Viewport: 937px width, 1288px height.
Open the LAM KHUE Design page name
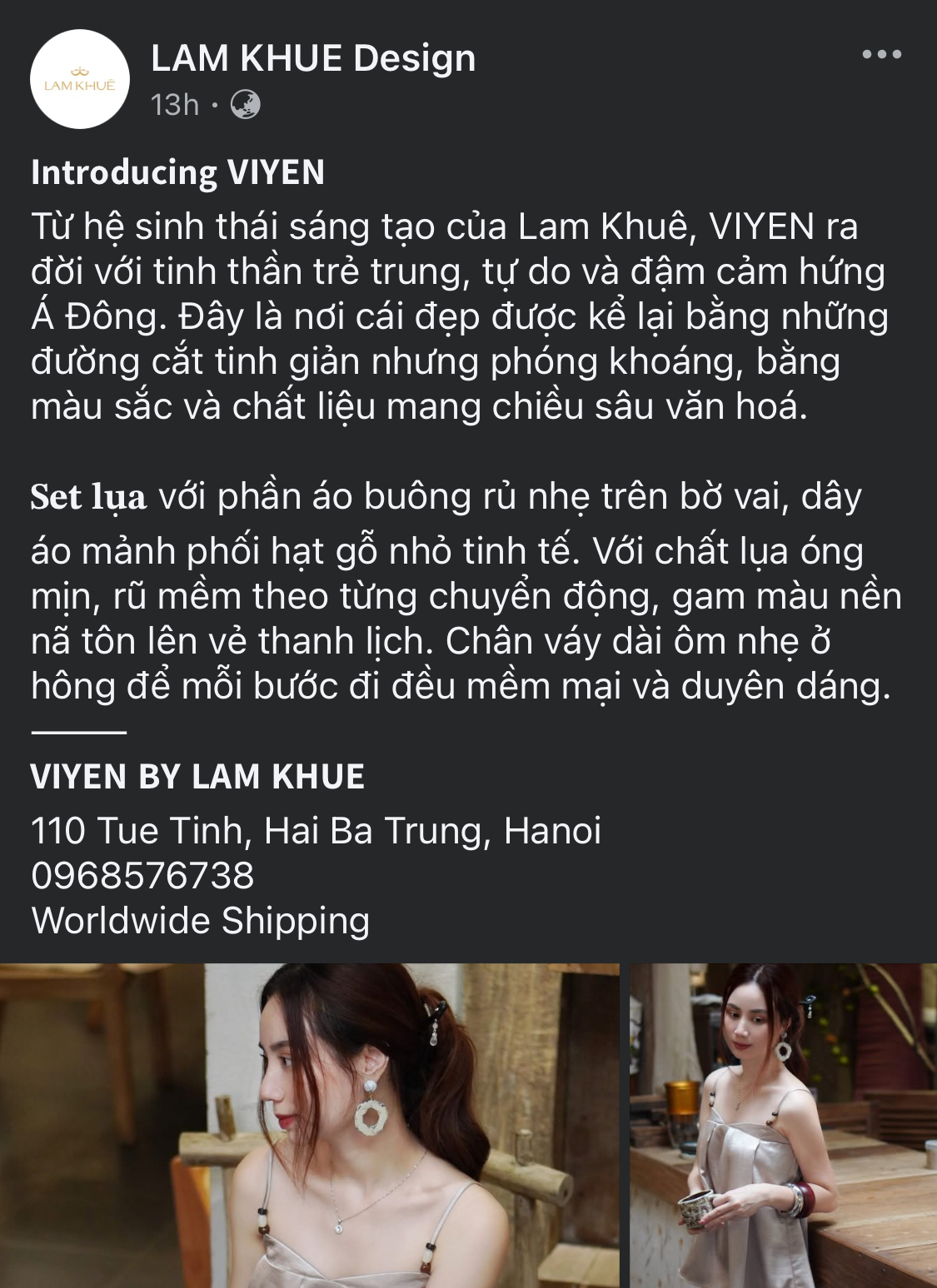point(313,58)
